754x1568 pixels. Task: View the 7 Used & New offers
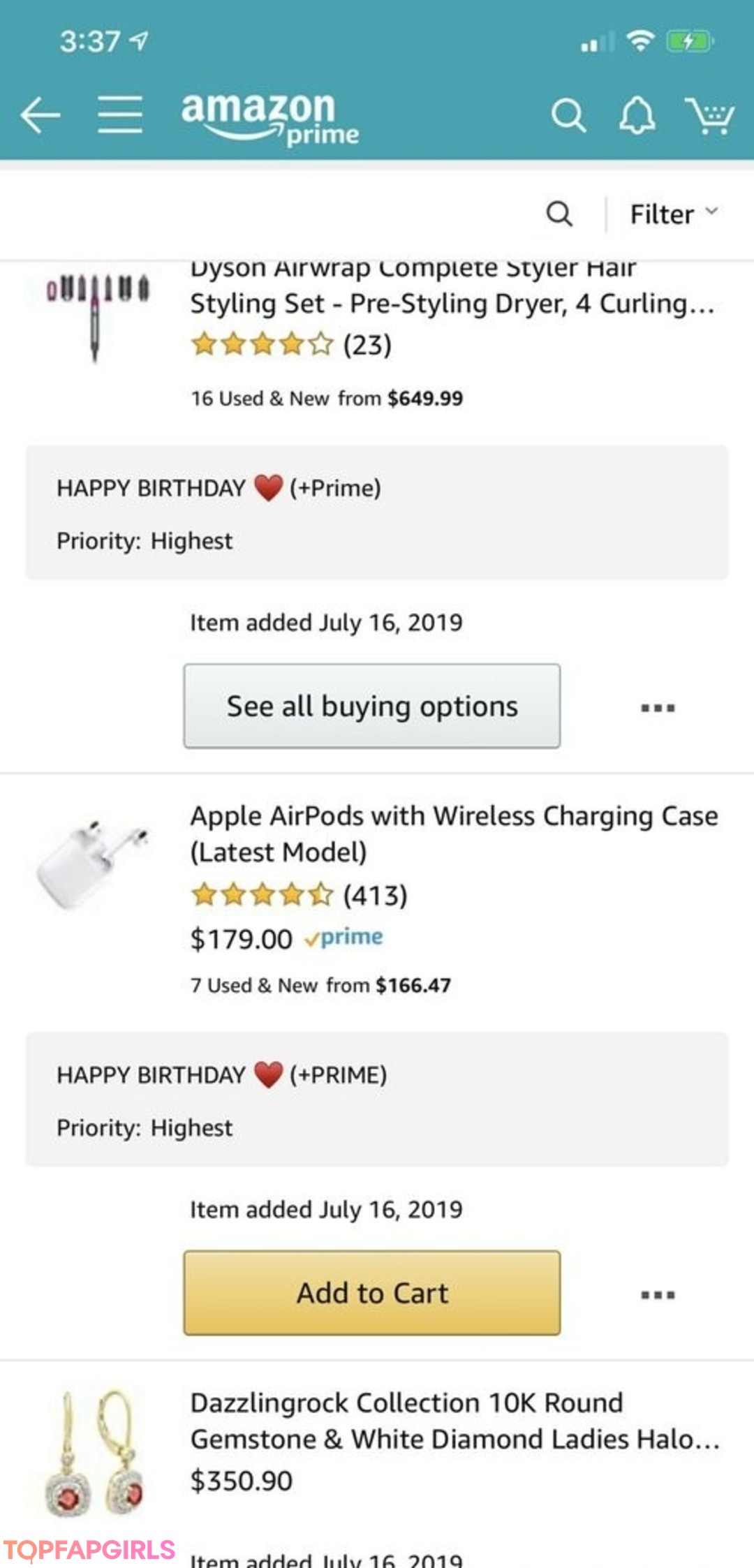tap(320, 985)
